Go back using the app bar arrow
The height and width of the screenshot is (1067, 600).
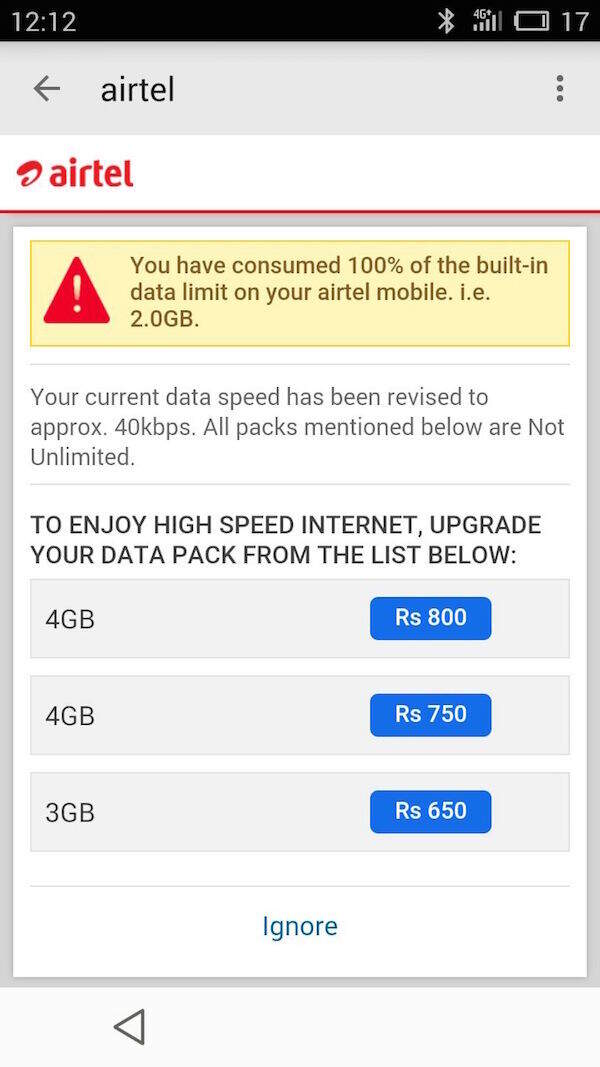point(47,89)
